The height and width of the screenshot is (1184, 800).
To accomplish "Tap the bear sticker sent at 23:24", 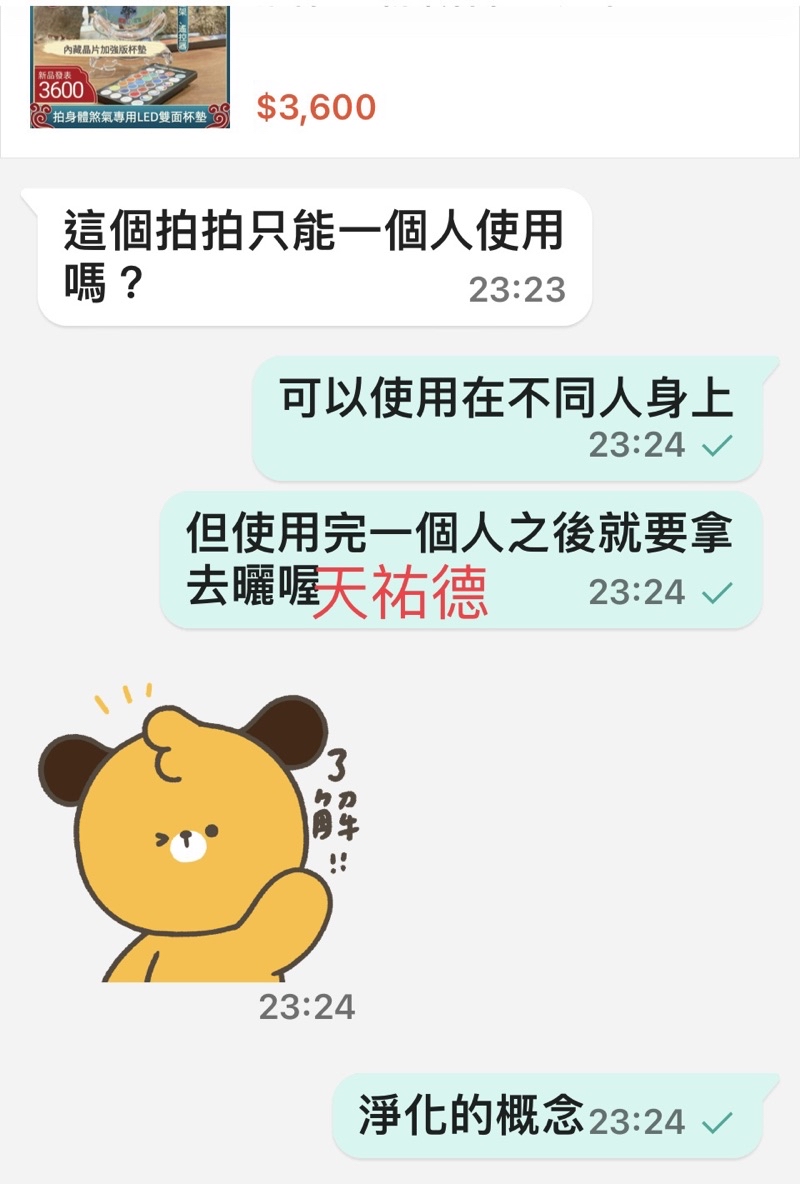I will coord(199,832).
